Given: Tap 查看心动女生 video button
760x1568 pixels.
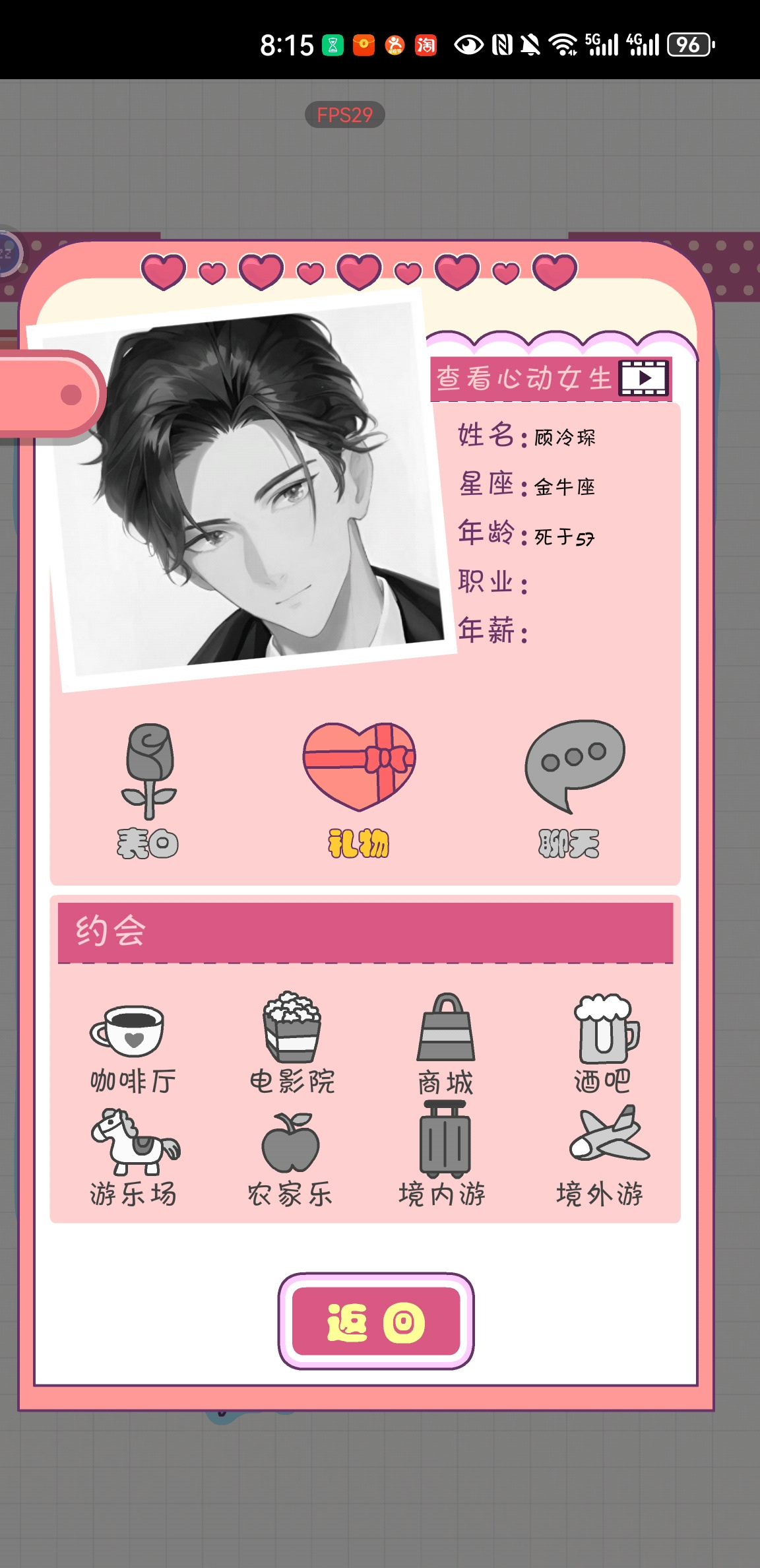Looking at the screenshot, I should pyautogui.click(x=551, y=379).
